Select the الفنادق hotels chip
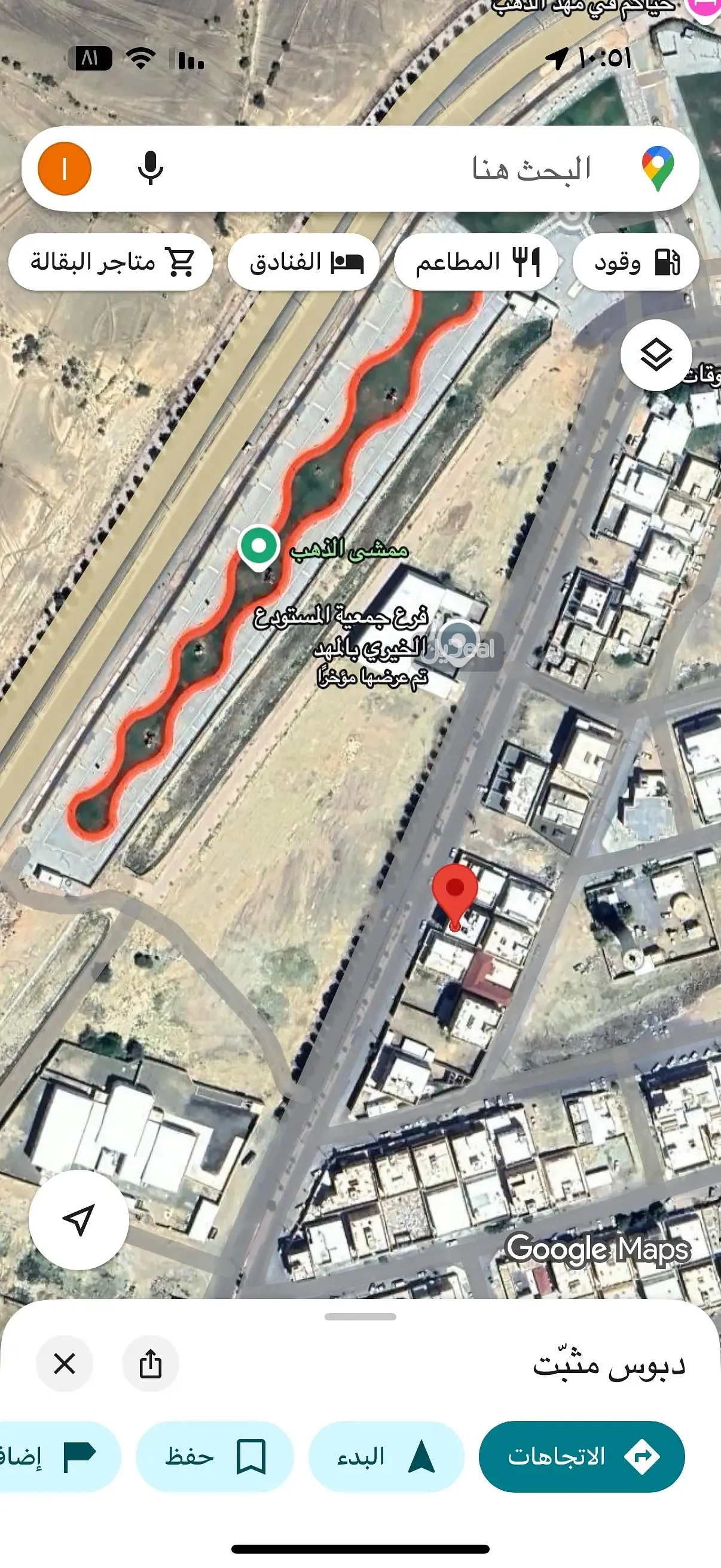The width and height of the screenshot is (721, 1568). click(x=304, y=263)
